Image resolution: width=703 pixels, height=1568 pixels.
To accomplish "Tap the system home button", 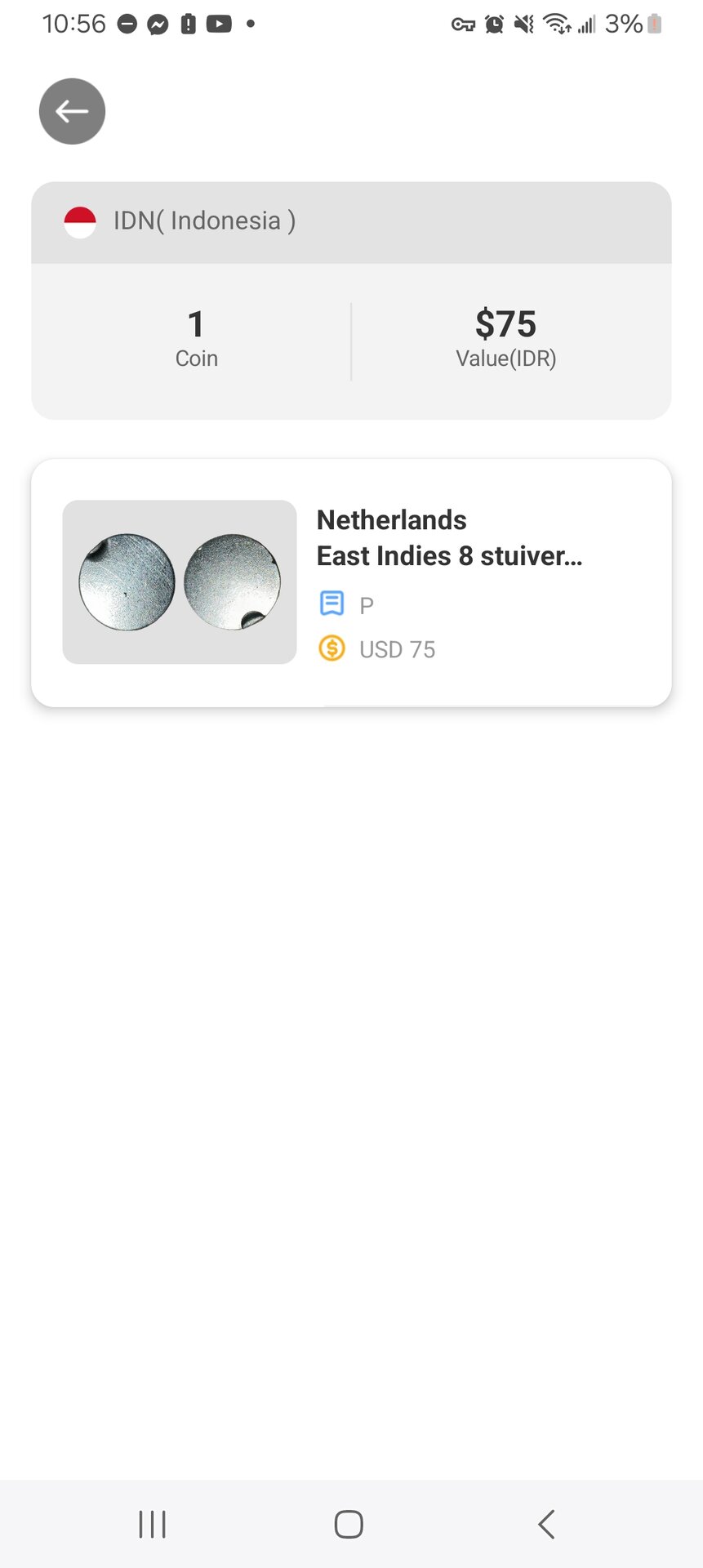I will (x=349, y=1524).
